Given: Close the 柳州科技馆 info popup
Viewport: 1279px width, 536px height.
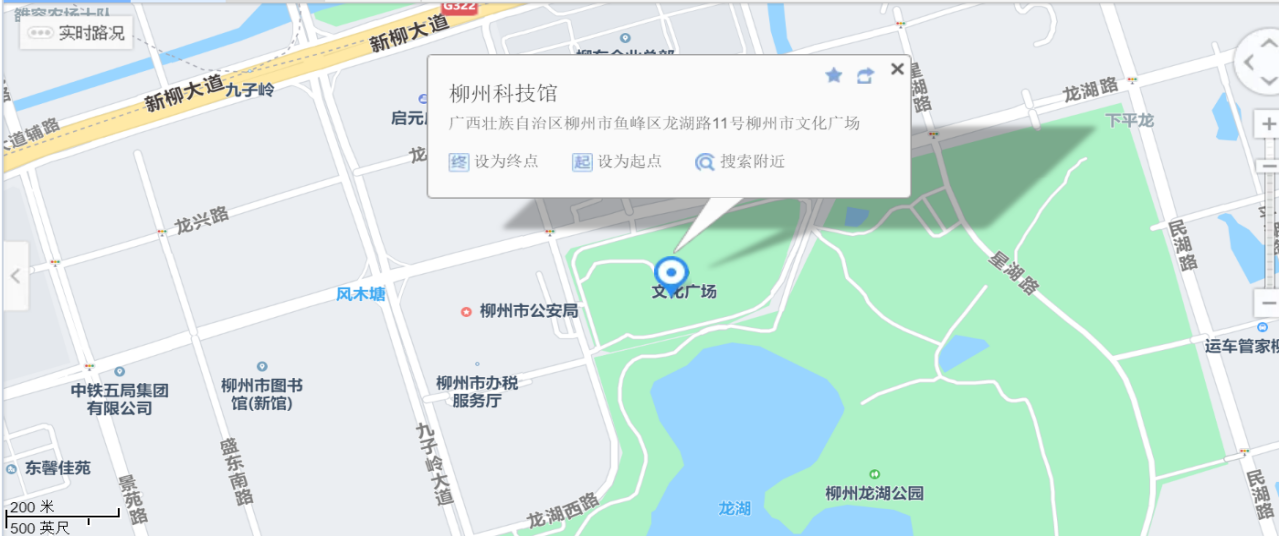Looking at the screenshot, I should pyautogui.click(x=897, y=69).
